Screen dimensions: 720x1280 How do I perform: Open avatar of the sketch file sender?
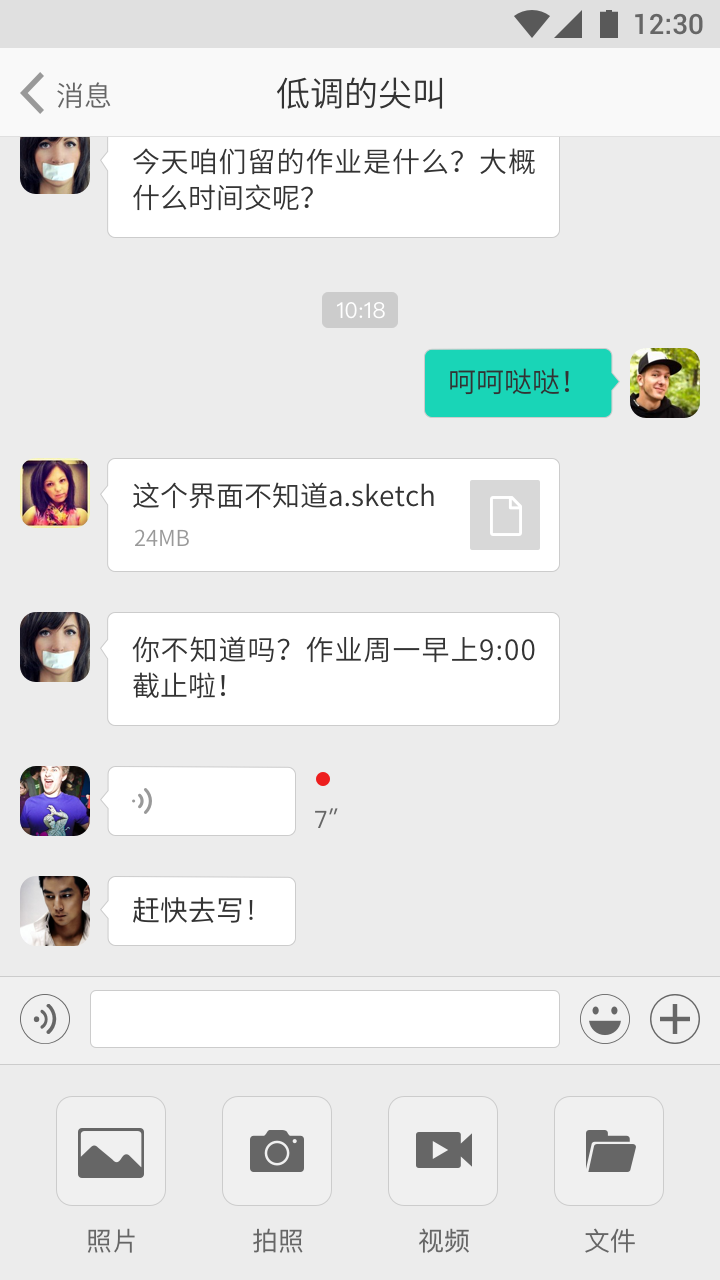tap(55, 493)
